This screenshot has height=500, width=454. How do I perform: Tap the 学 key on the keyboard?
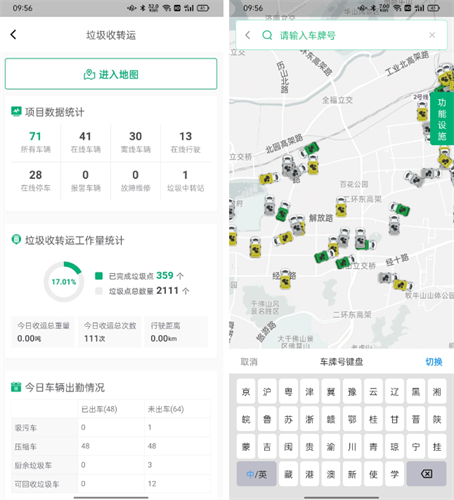pyautogui.click(x=395, y=474)
